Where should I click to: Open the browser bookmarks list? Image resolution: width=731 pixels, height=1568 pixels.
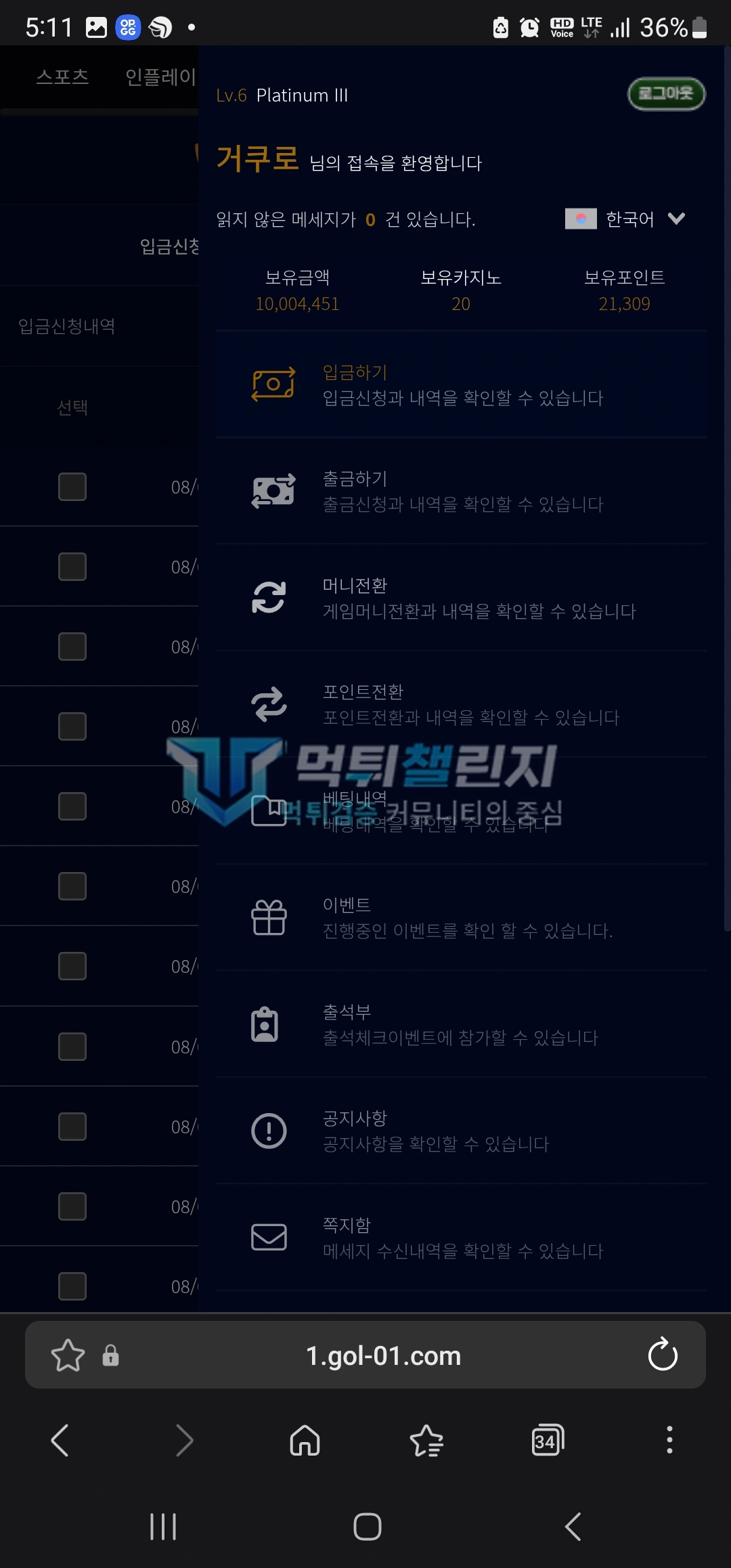tap(426, 1440)
